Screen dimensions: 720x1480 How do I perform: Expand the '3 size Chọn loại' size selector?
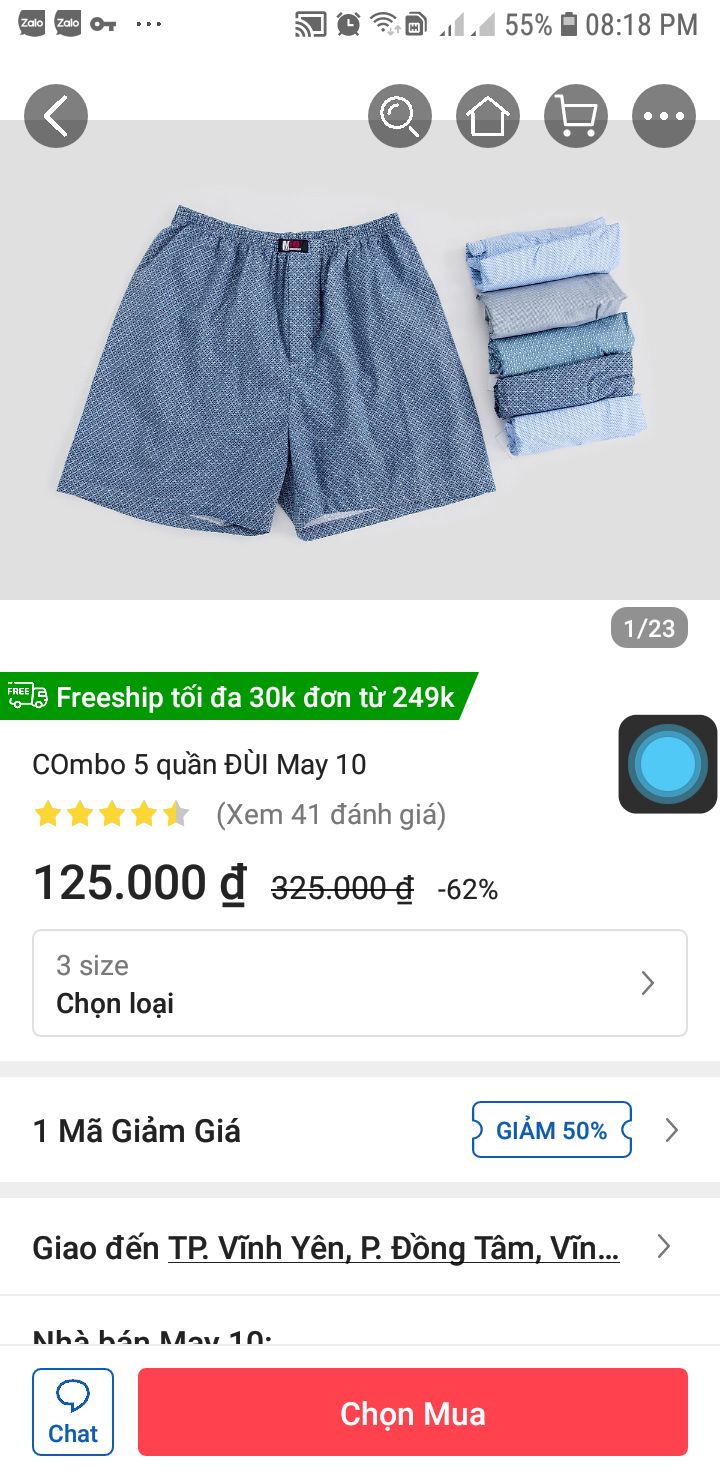[x=360, y=983]
